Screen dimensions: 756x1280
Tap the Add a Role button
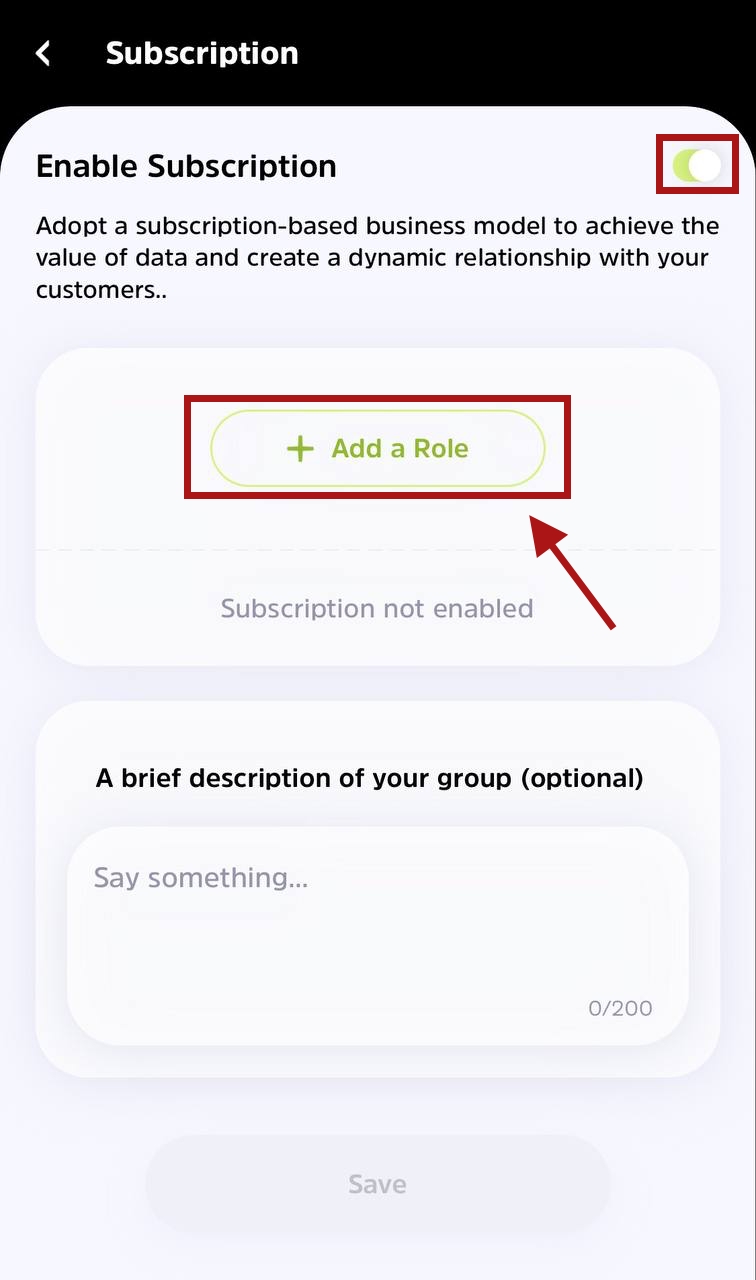tap(378, 448)
